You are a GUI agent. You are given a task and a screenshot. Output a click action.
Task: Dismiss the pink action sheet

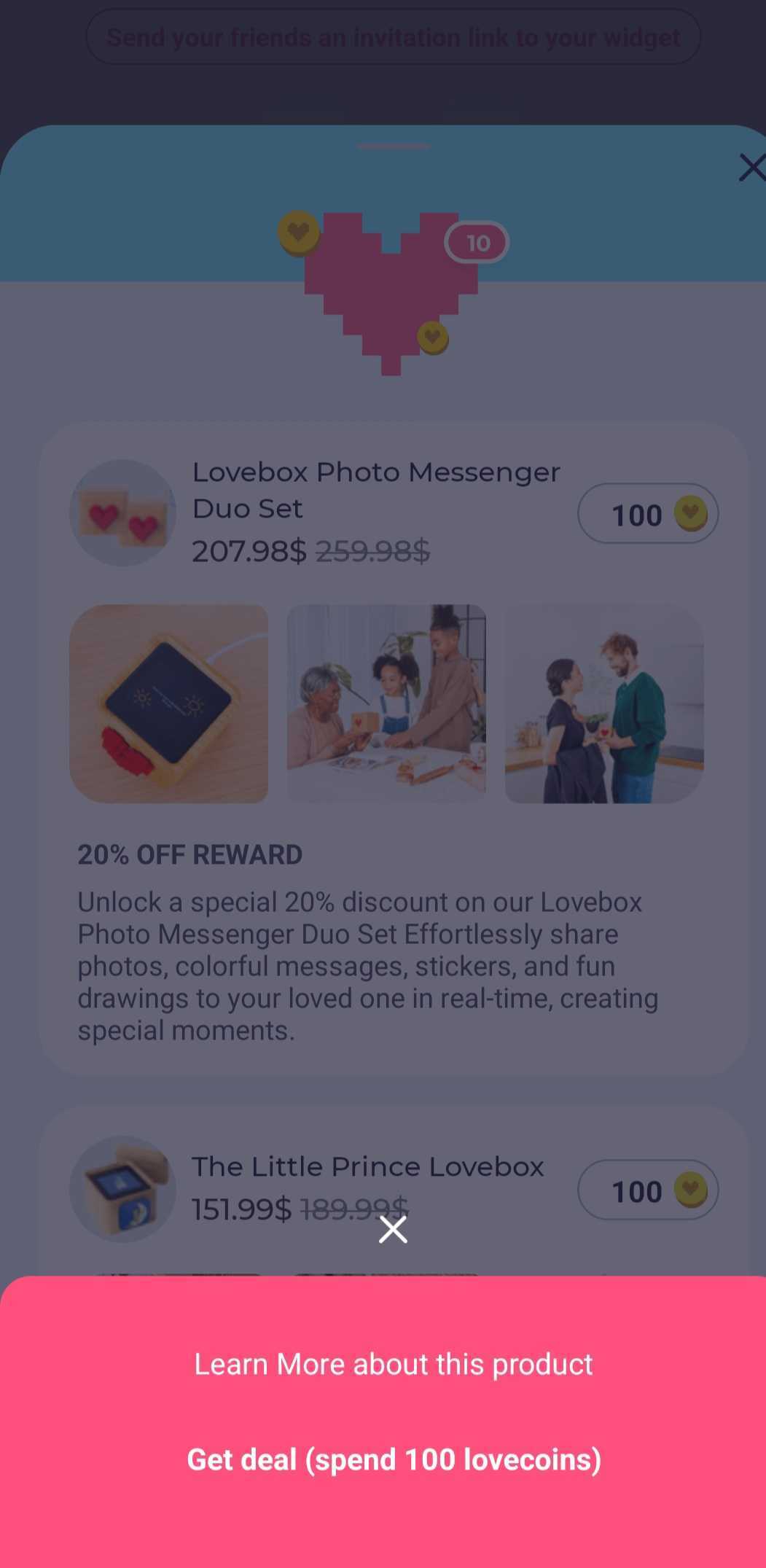pos(393,1230)
